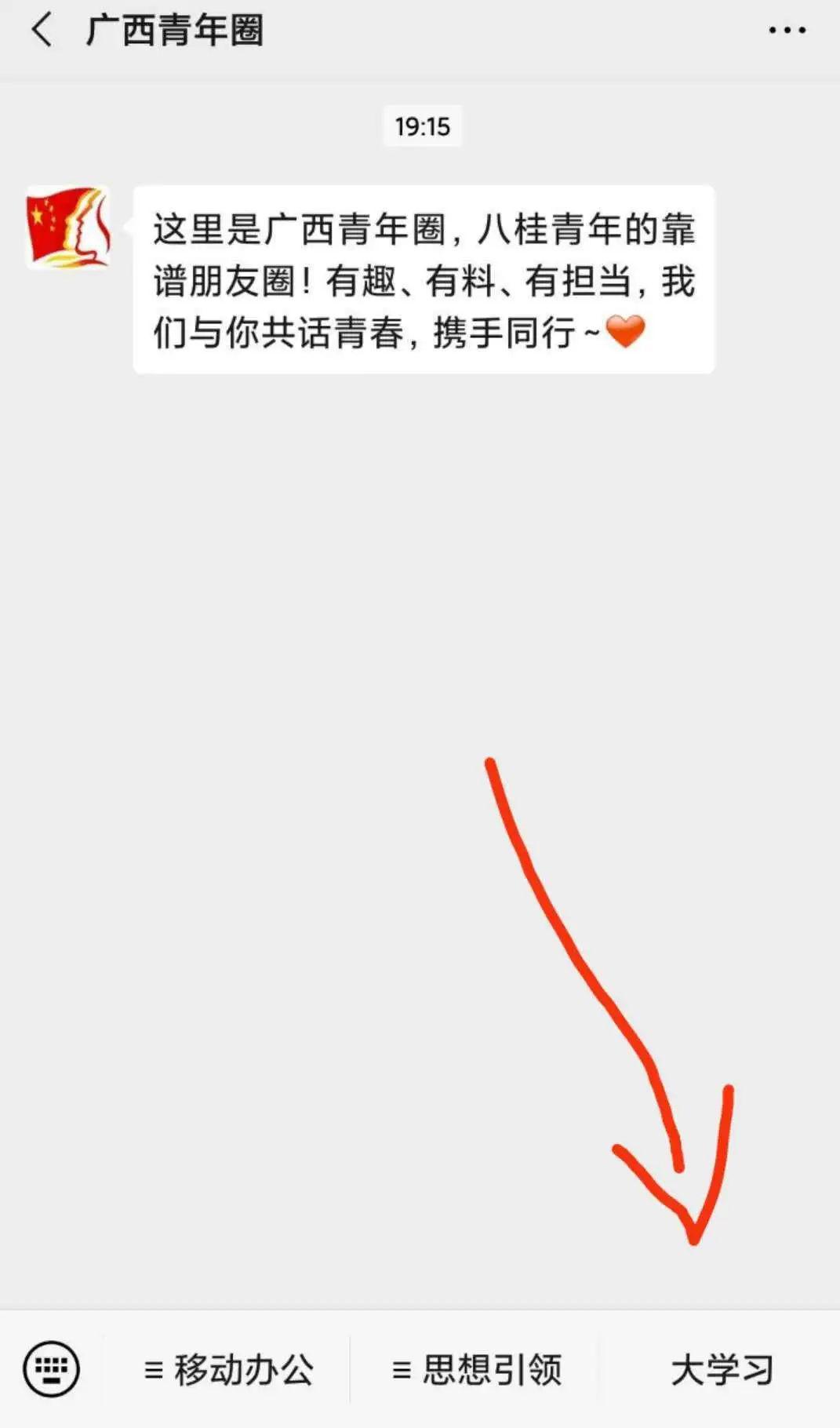Viewport: 840px width, 1428px height.
Task: Go back from 广西青年圈 chat
Action: point(42,31)
